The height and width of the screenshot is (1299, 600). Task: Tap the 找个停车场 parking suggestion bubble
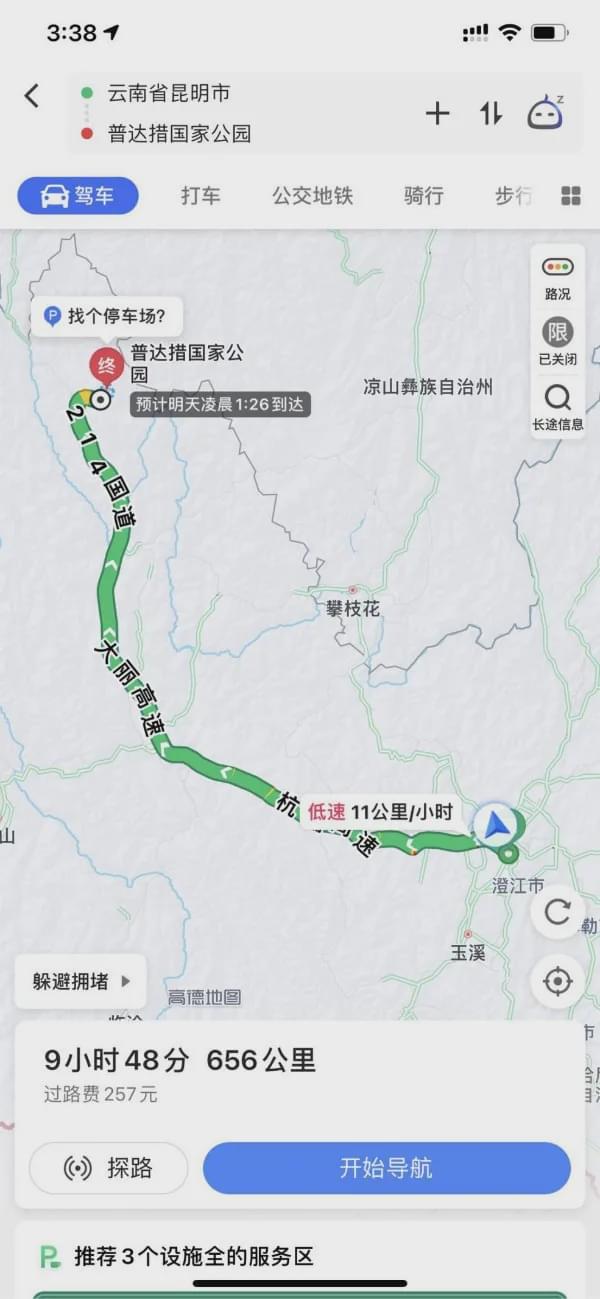point(105,317)
